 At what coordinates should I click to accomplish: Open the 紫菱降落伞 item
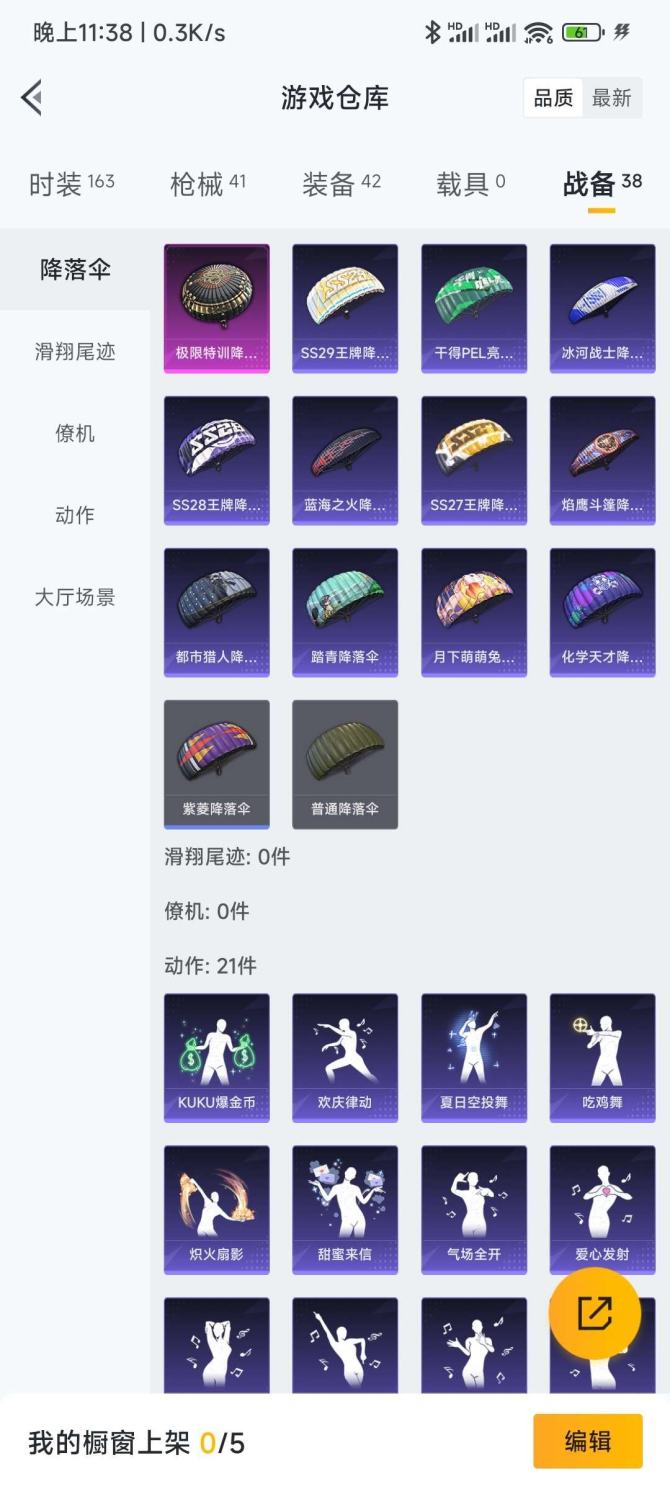click(x=216, y=764)
